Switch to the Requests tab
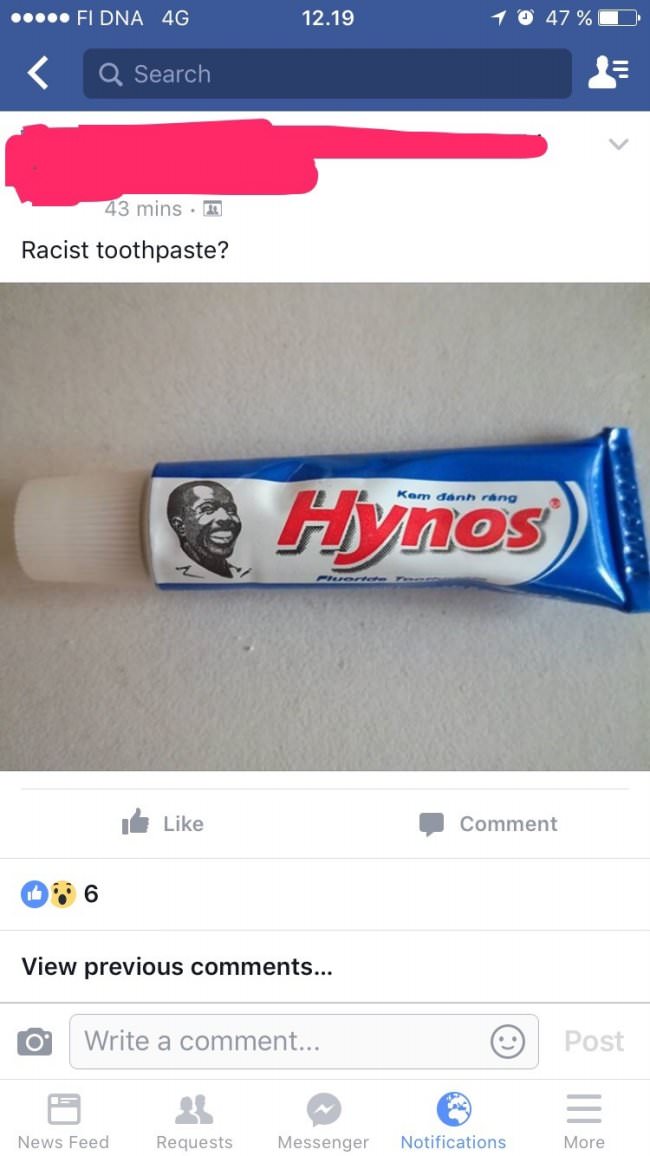650x1156 pixels. 194,1121
